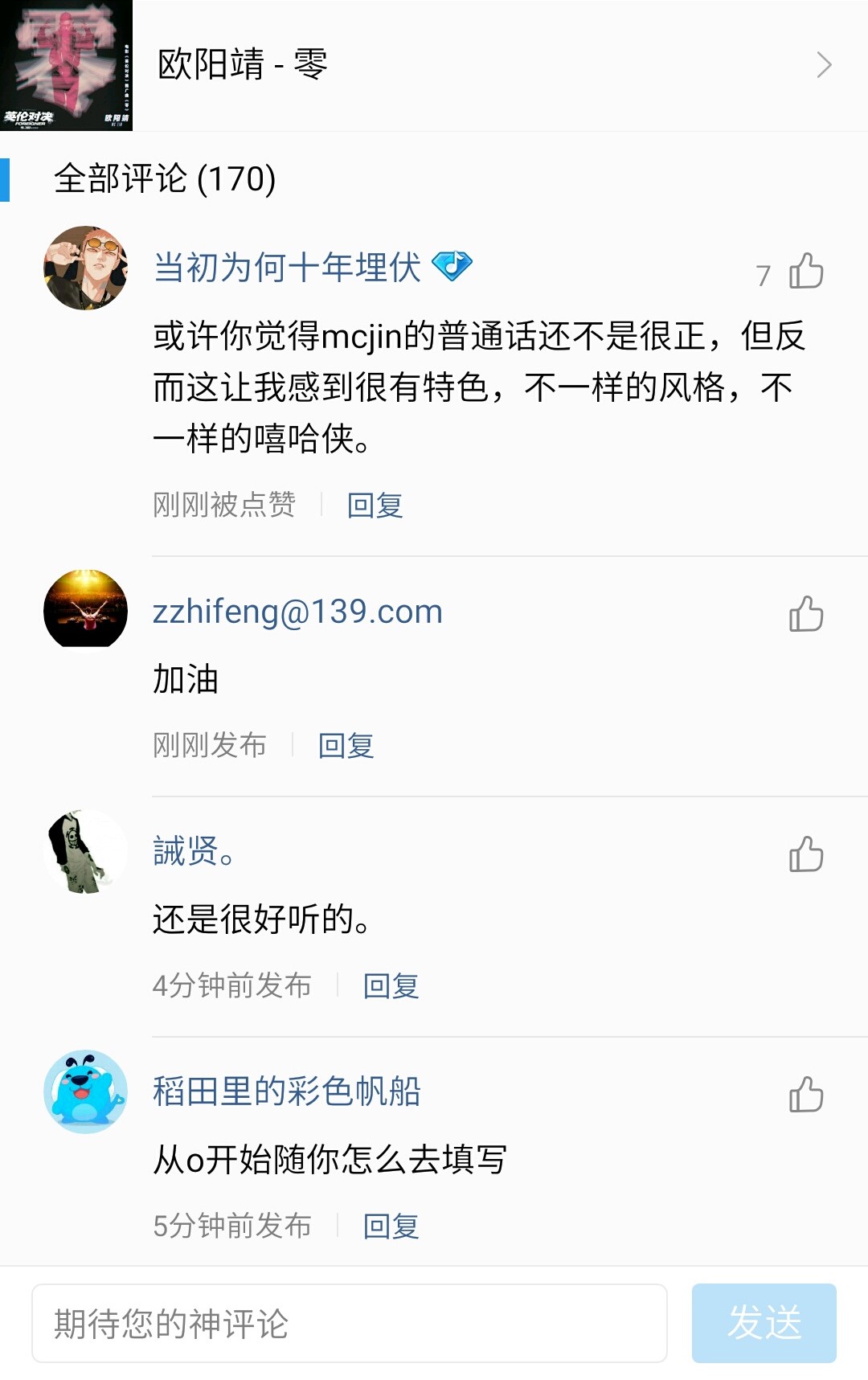
Task: Open 稻田里的彩色帆船's avatar
Action: pyautogui.click(x=85, y=1091)
